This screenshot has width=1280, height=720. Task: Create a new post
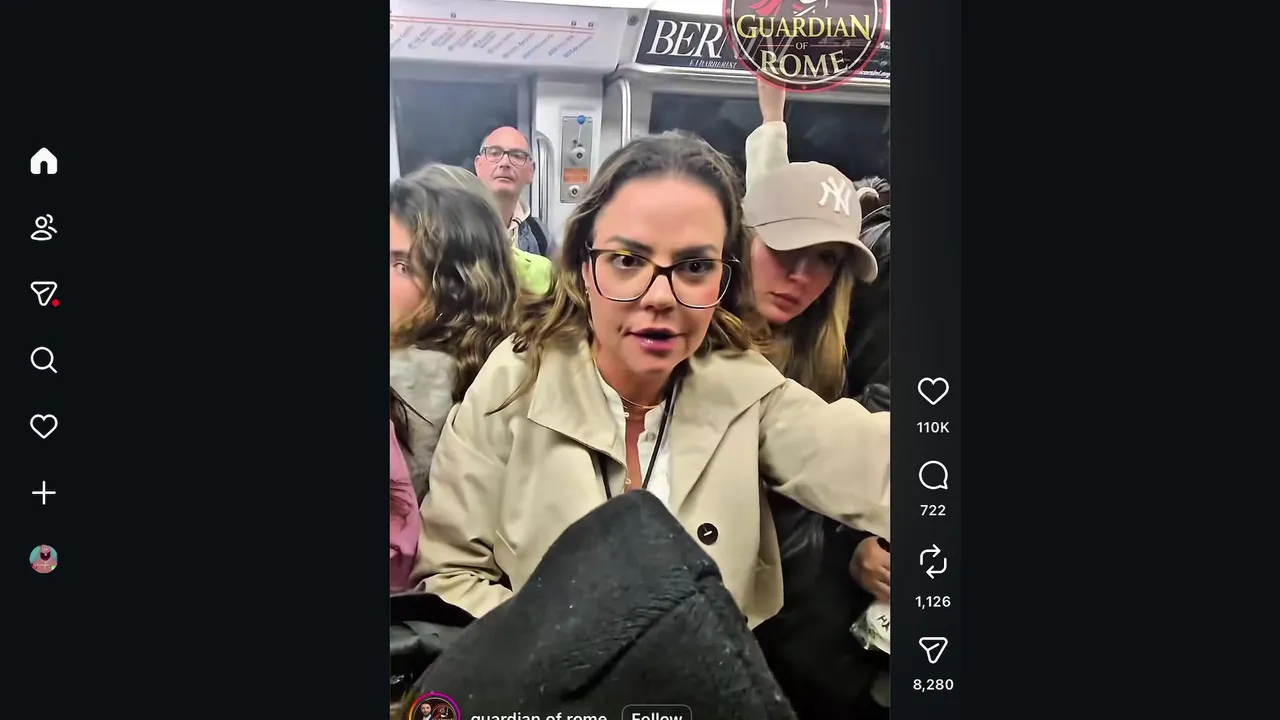click(44, 493)
